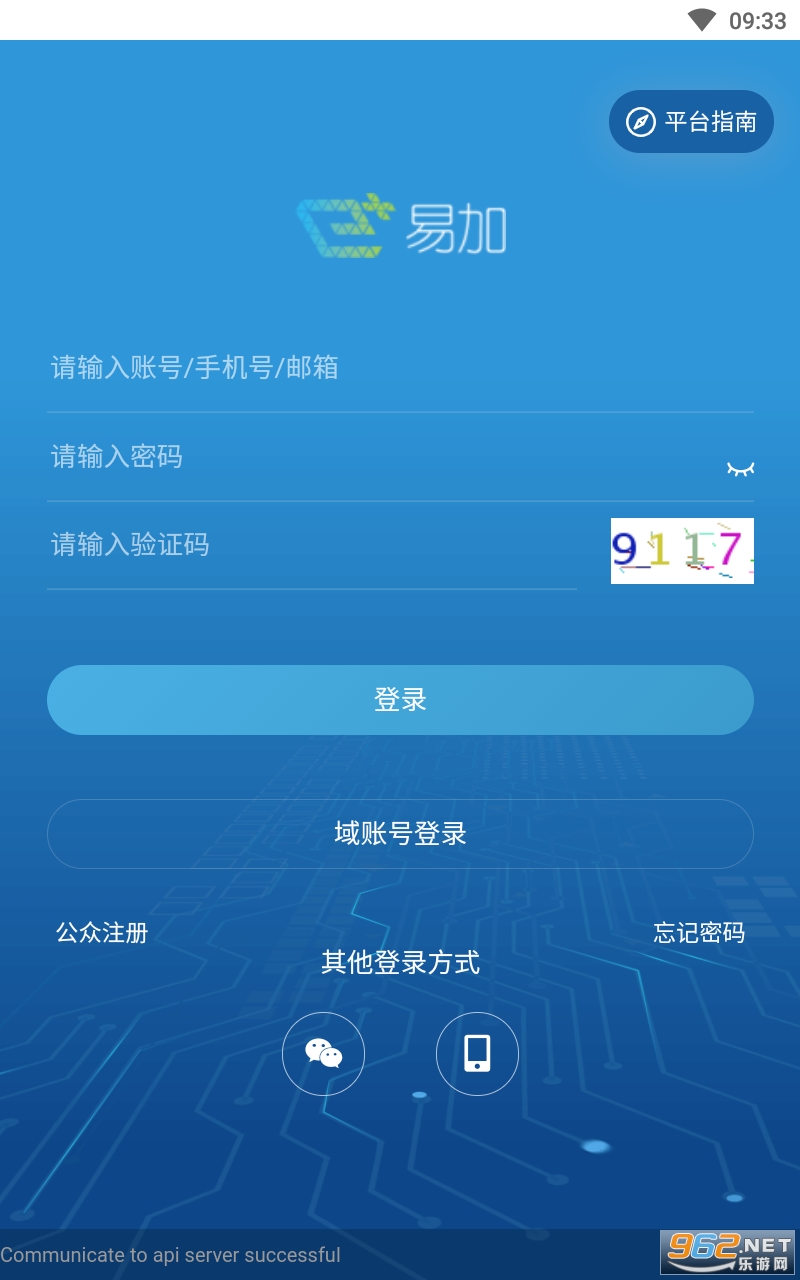
Task: Tap the password input field
Action: 380,457
